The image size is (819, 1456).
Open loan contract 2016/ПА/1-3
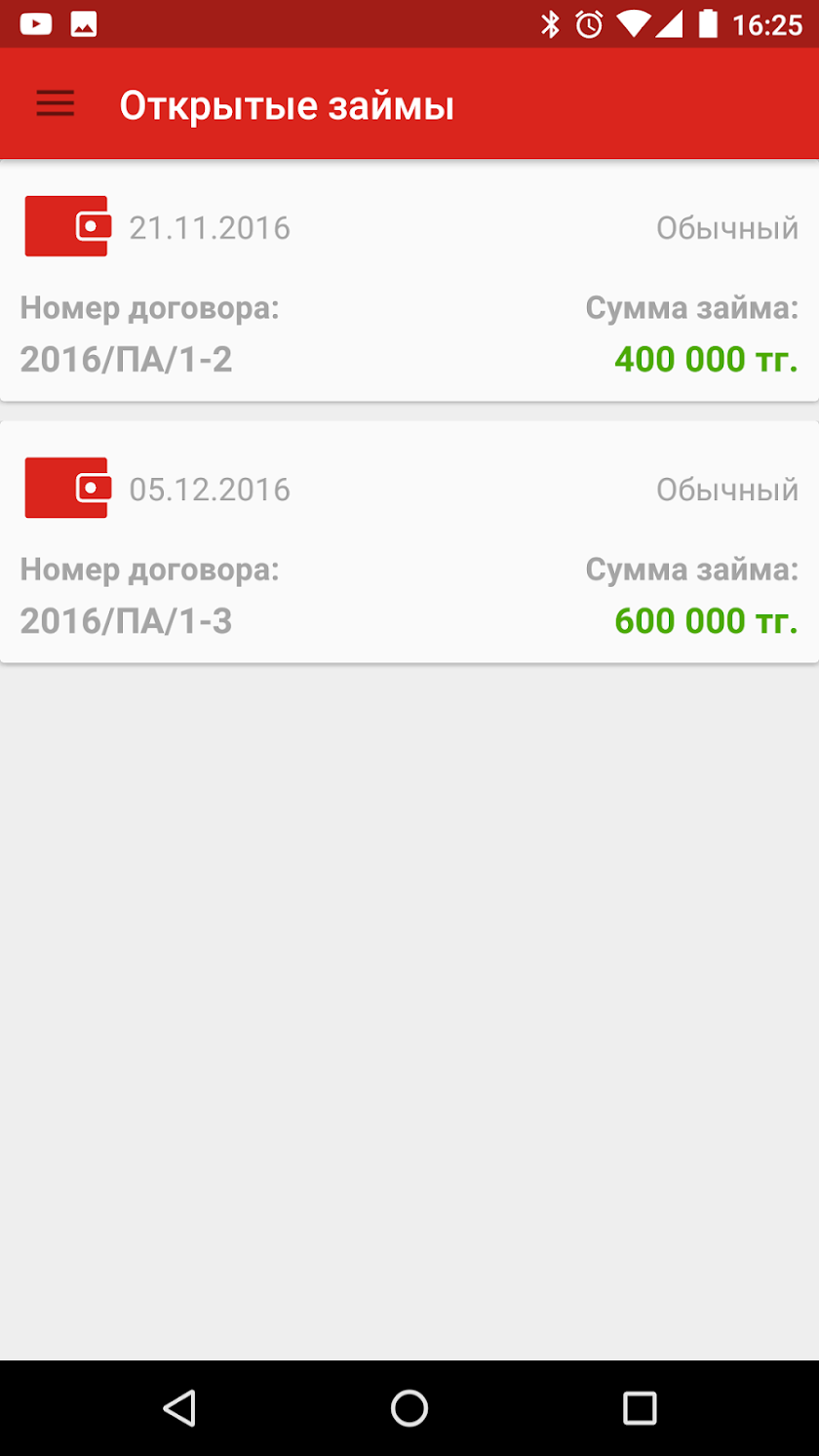point(409,543)
